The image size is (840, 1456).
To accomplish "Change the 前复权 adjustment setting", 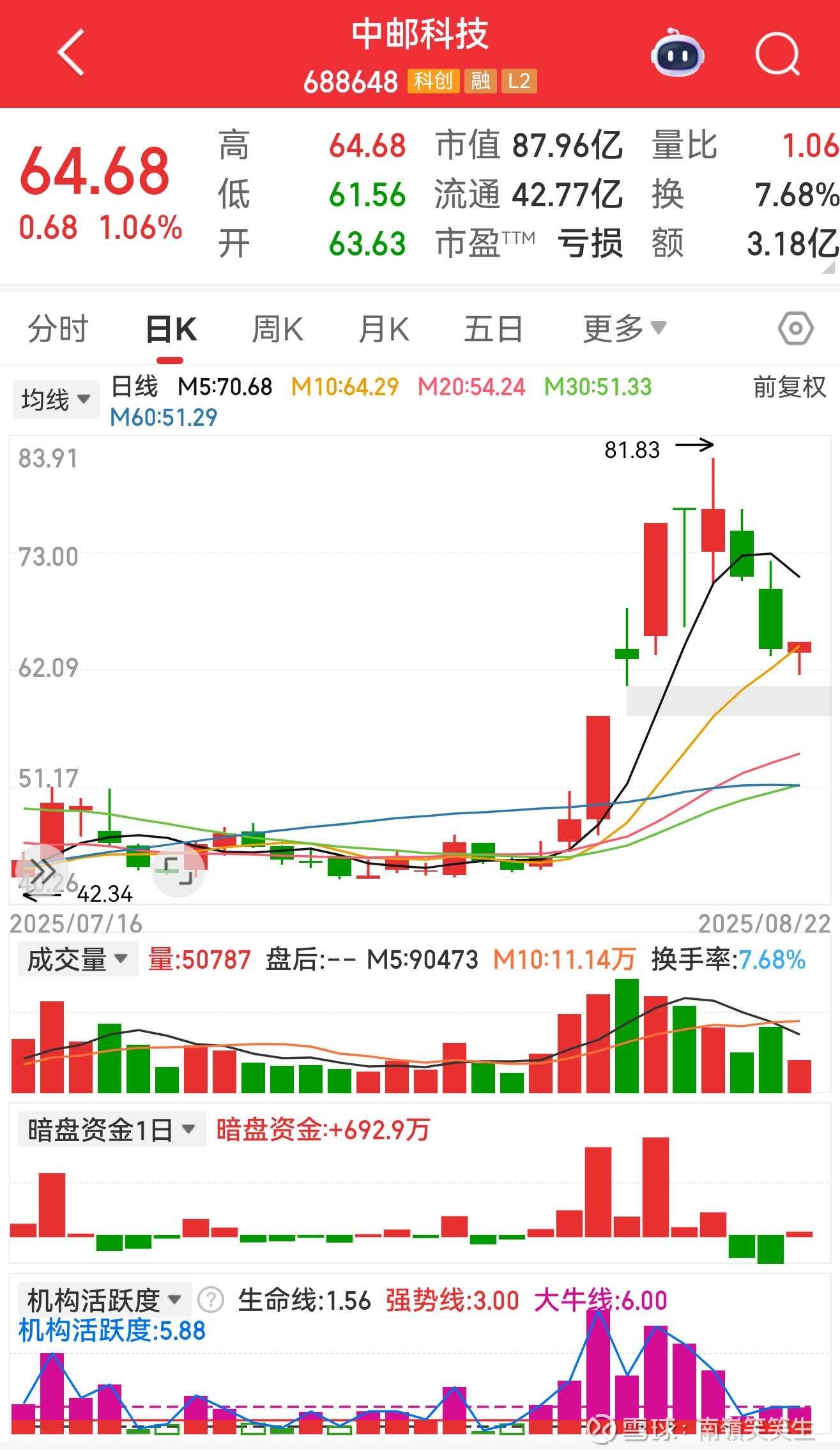I will [790, 387].
